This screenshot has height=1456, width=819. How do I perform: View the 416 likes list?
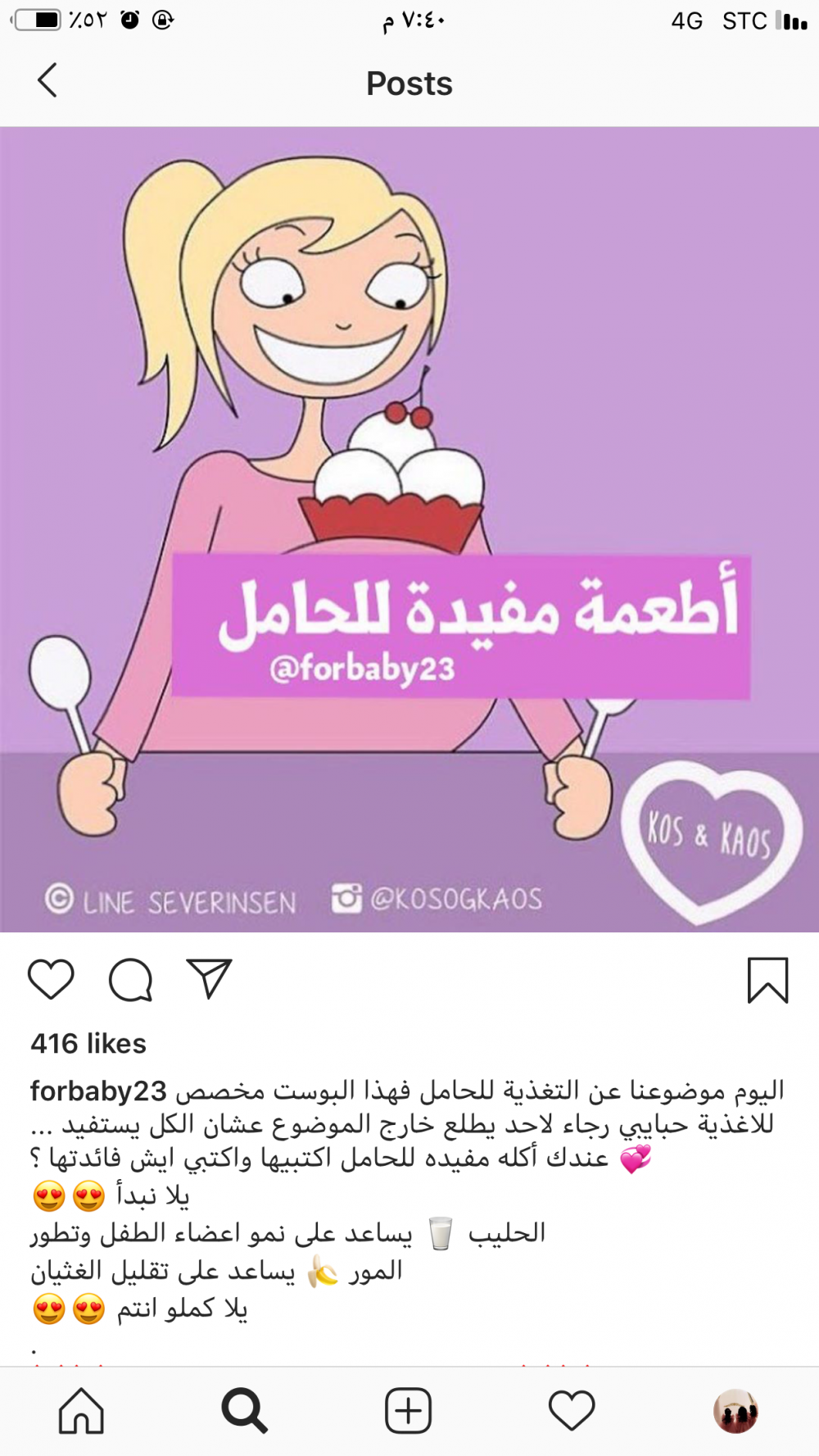click(88, 1044)
